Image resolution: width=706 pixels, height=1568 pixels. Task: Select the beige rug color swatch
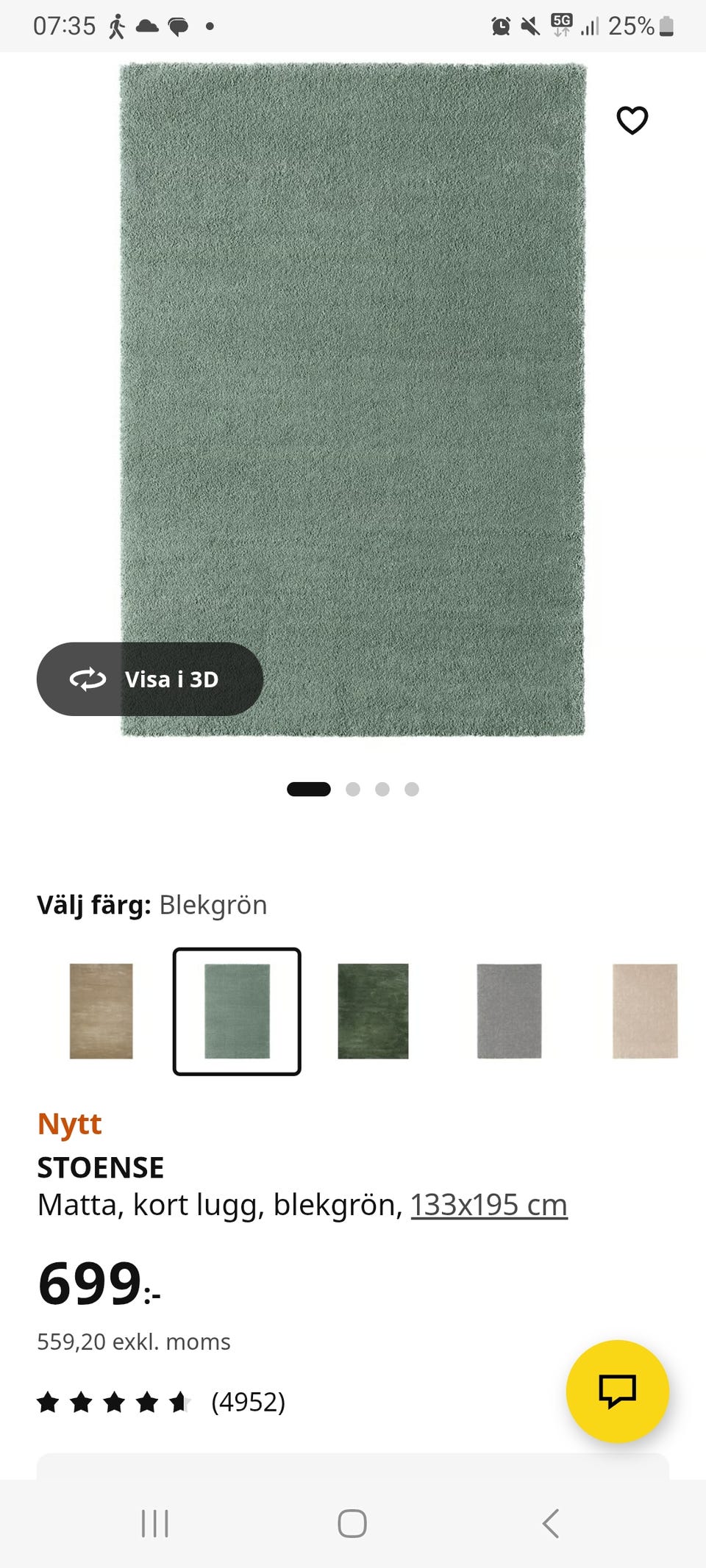pos(101,1012)
